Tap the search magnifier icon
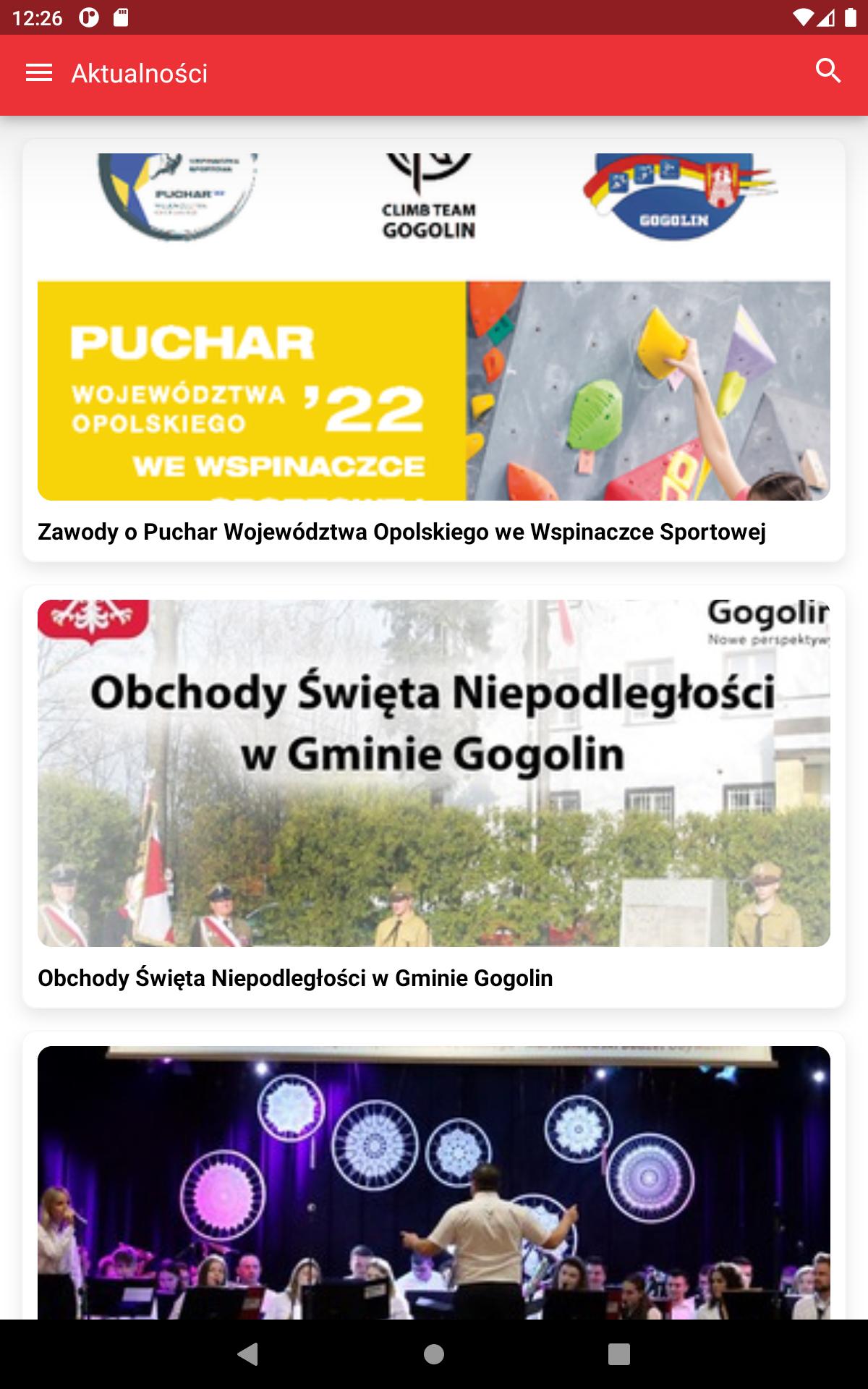Viewport: 868px width, 1389px height. pyautogui.click(x=828, y=72)
